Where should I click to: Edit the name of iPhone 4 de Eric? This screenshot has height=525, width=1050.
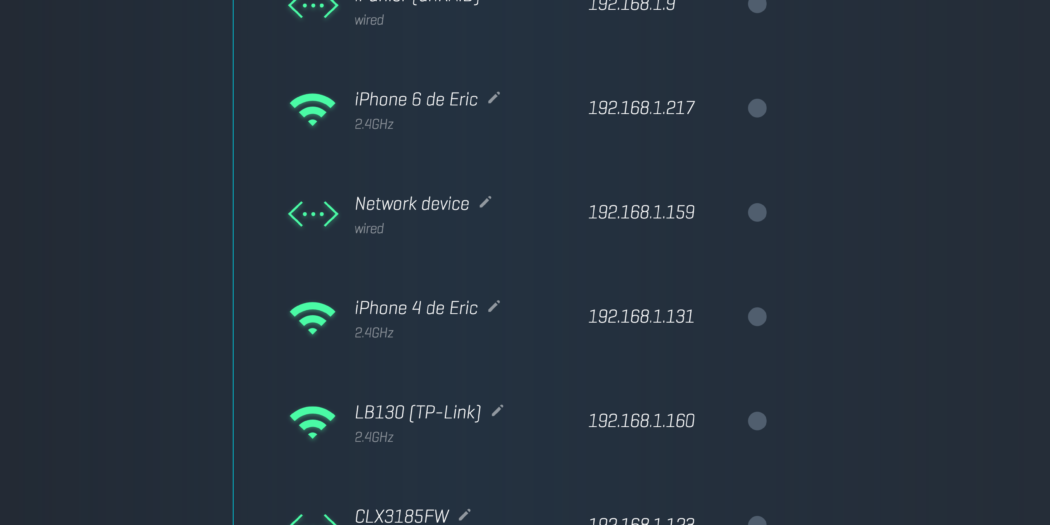point(494,307)
